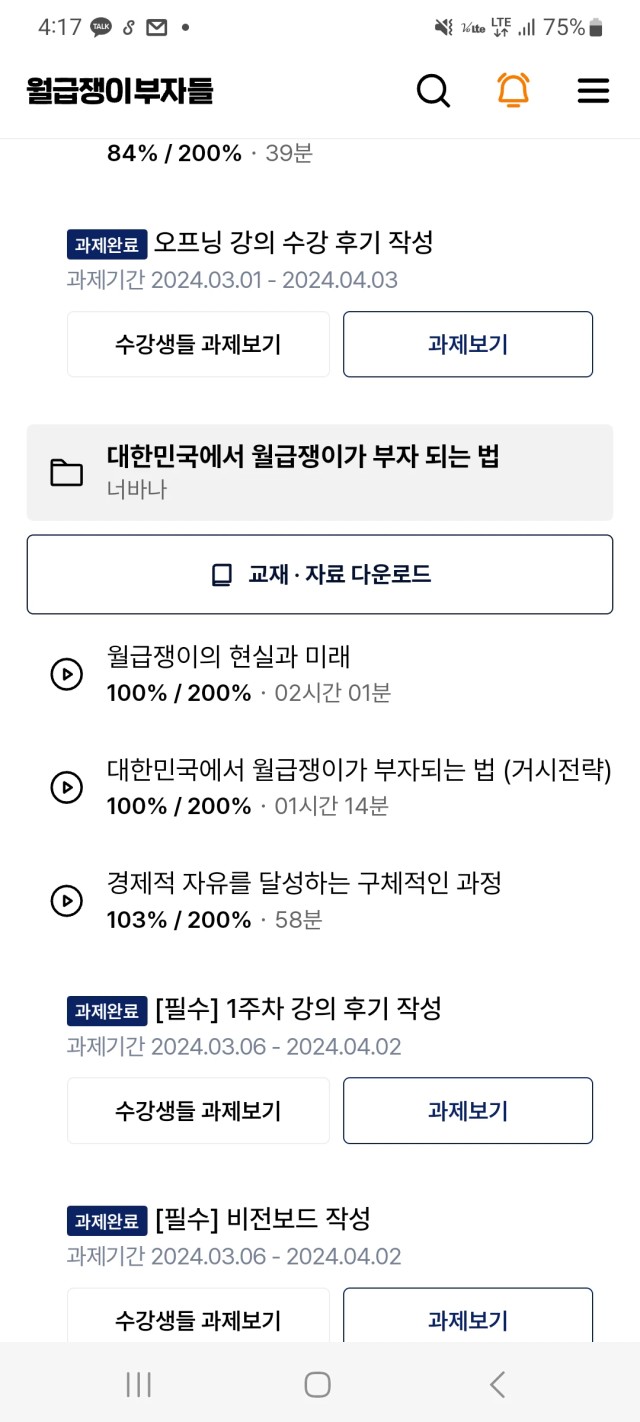Viewport: 640px width, 1422px height.
Task: Tap 과제보기 for 오프닝 강의 수강 후기 작성
Action: (468, 344)
